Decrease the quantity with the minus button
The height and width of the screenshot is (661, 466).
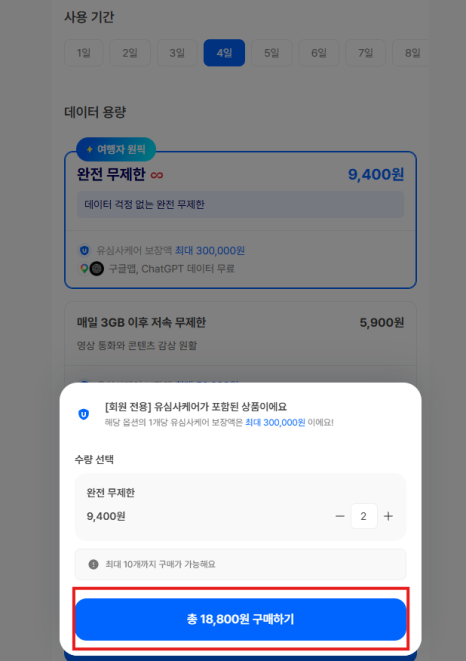pyautogui.click(x=340, y=516)
